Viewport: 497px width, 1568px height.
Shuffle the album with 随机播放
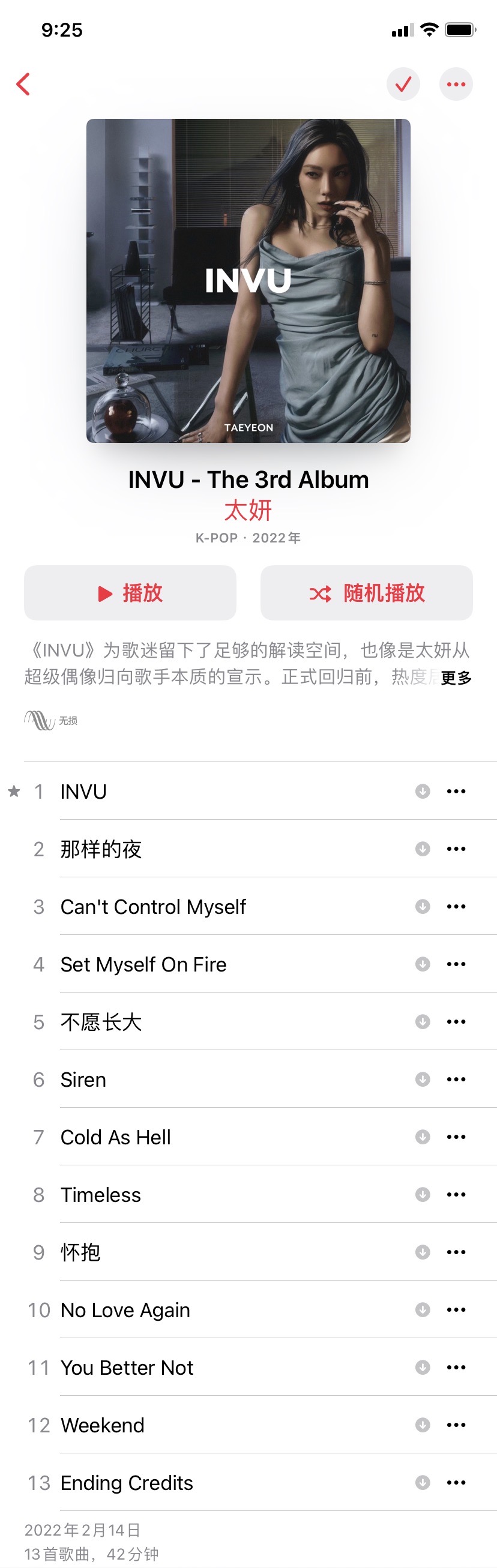(367, 593)
